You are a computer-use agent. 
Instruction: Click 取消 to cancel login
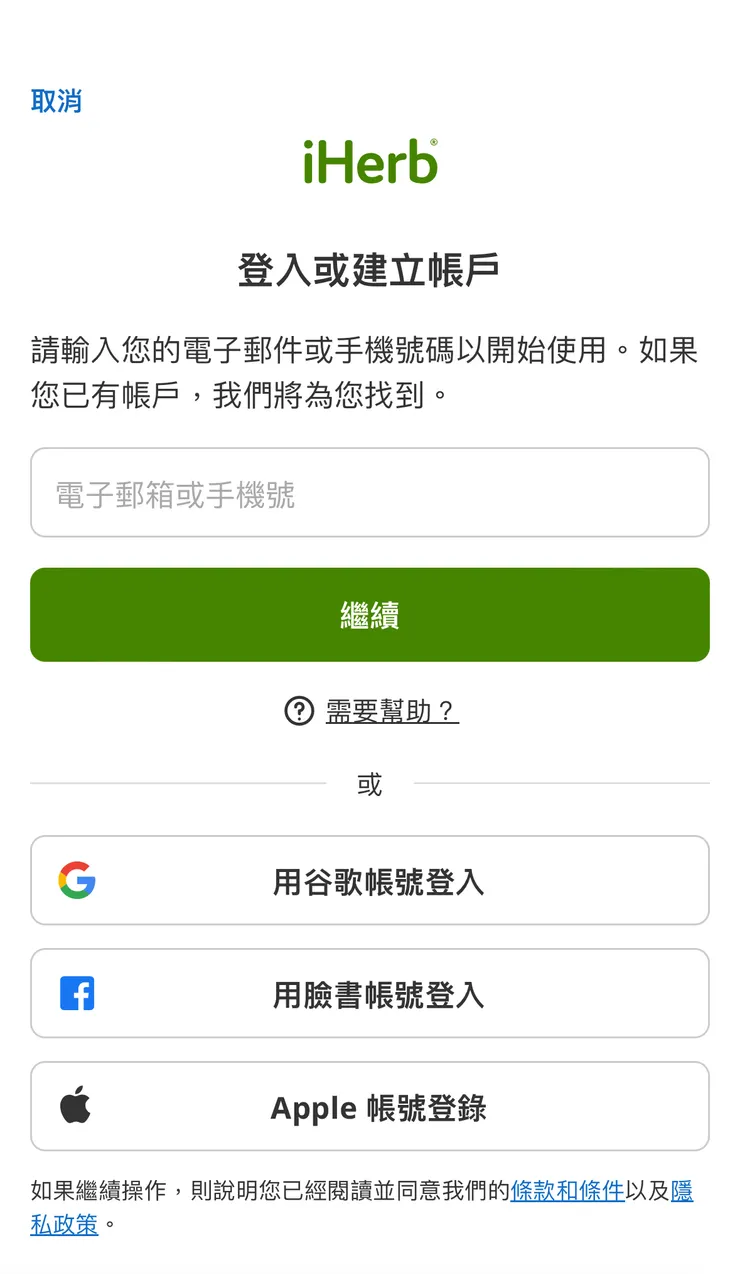click(x=57, y=101)
